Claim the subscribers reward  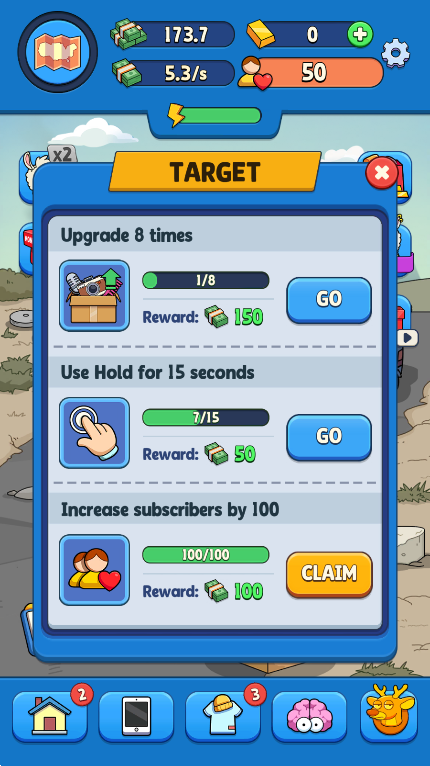coord(329,574)
